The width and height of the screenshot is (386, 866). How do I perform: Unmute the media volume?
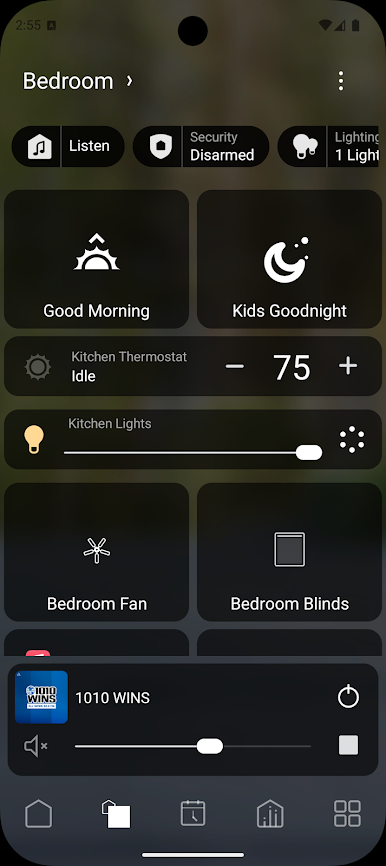35,746
